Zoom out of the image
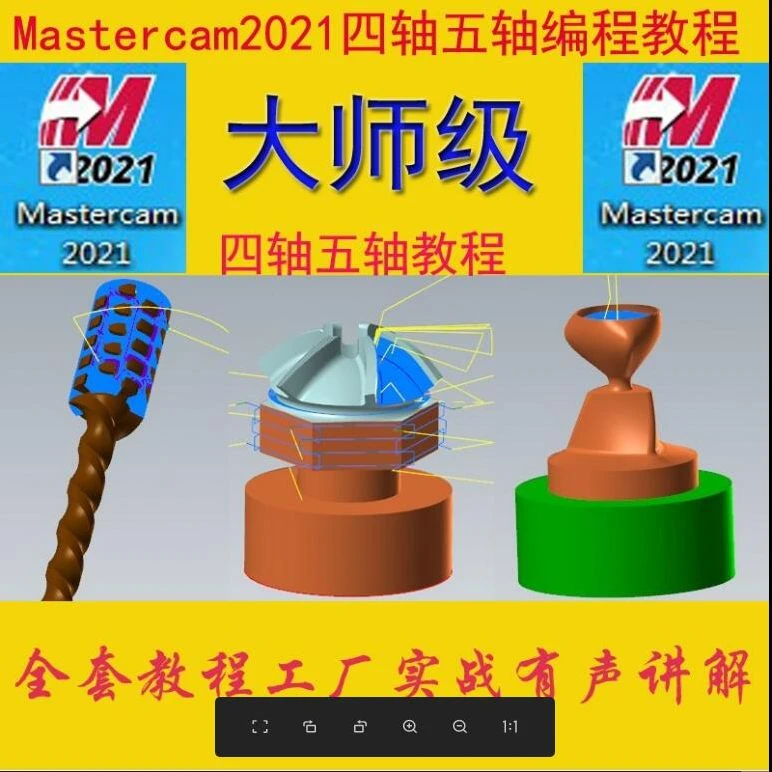 tap(460, 727)
